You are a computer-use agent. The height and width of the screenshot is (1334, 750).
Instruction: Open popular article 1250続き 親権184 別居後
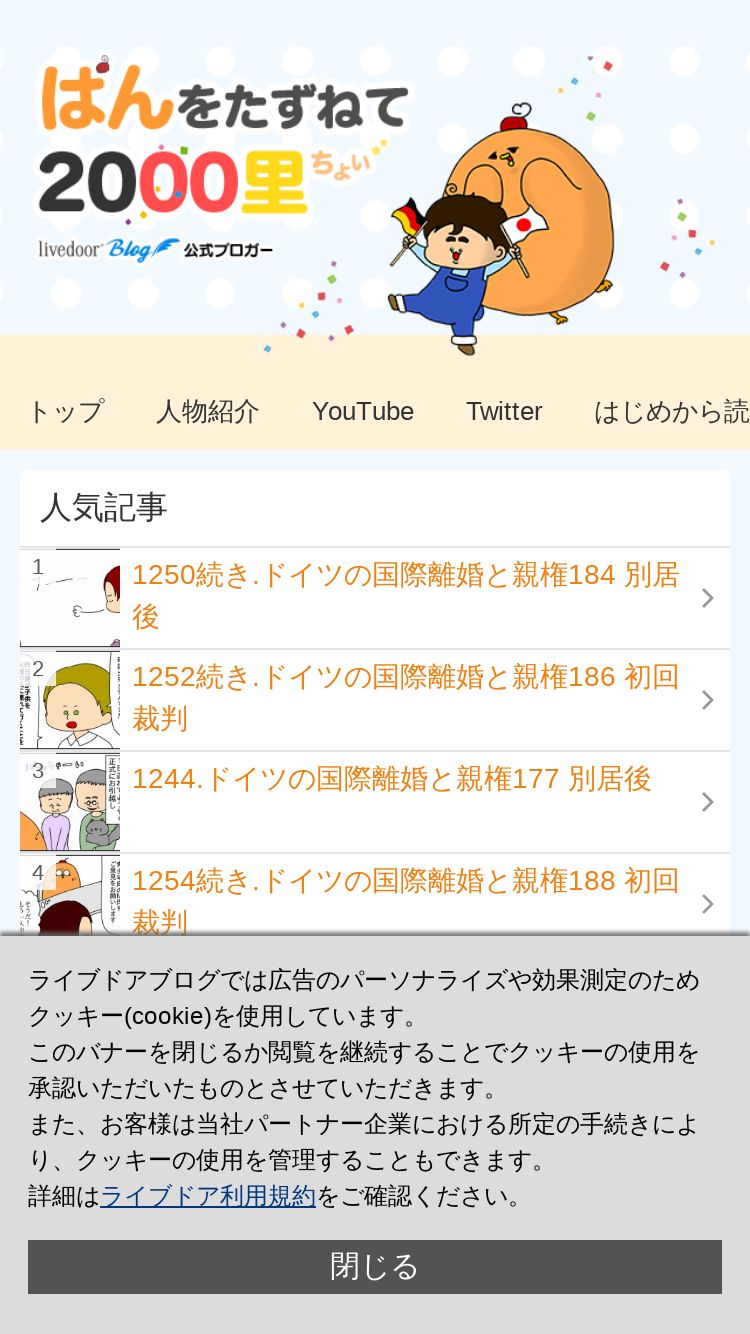[x=375, y=598]
